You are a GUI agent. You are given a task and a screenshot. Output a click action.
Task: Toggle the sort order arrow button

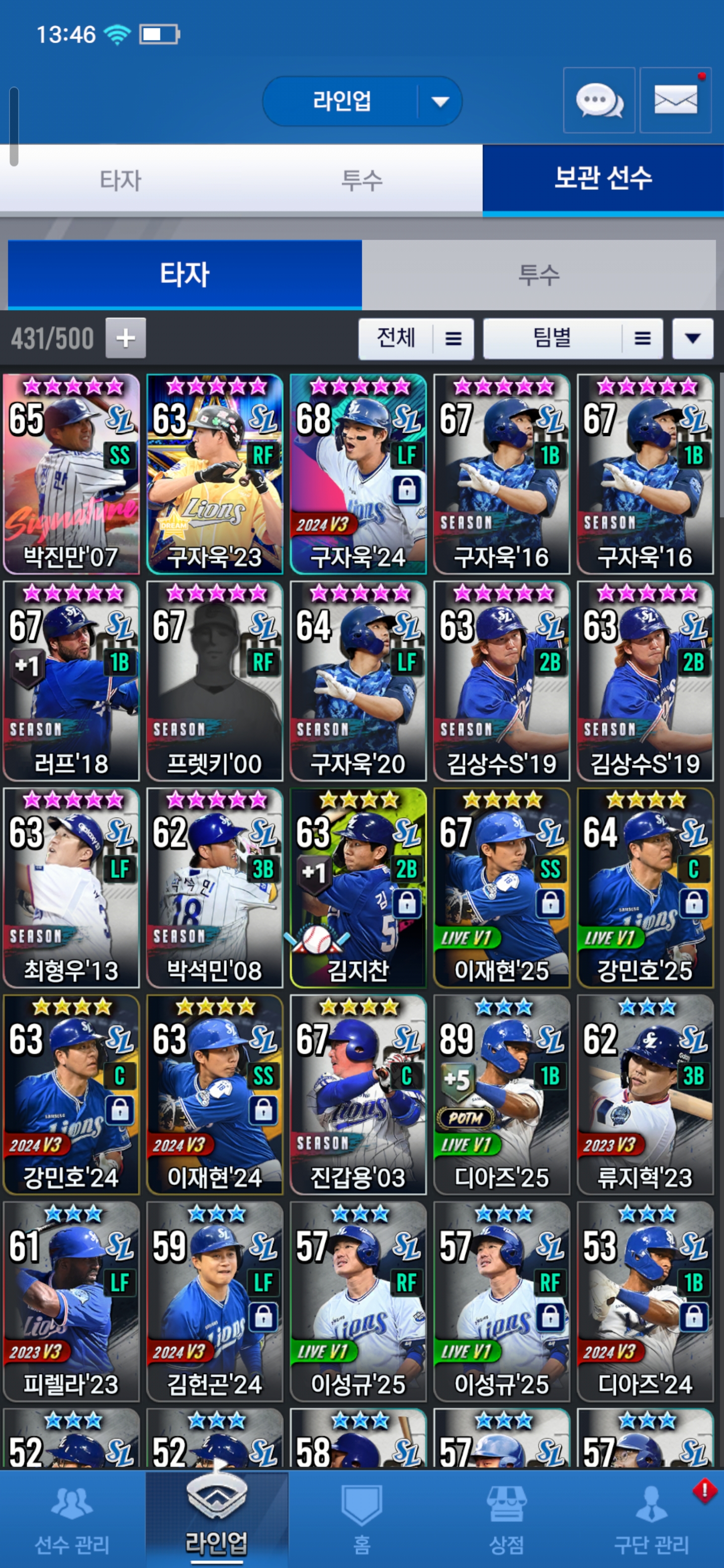[x=692, y=338]
